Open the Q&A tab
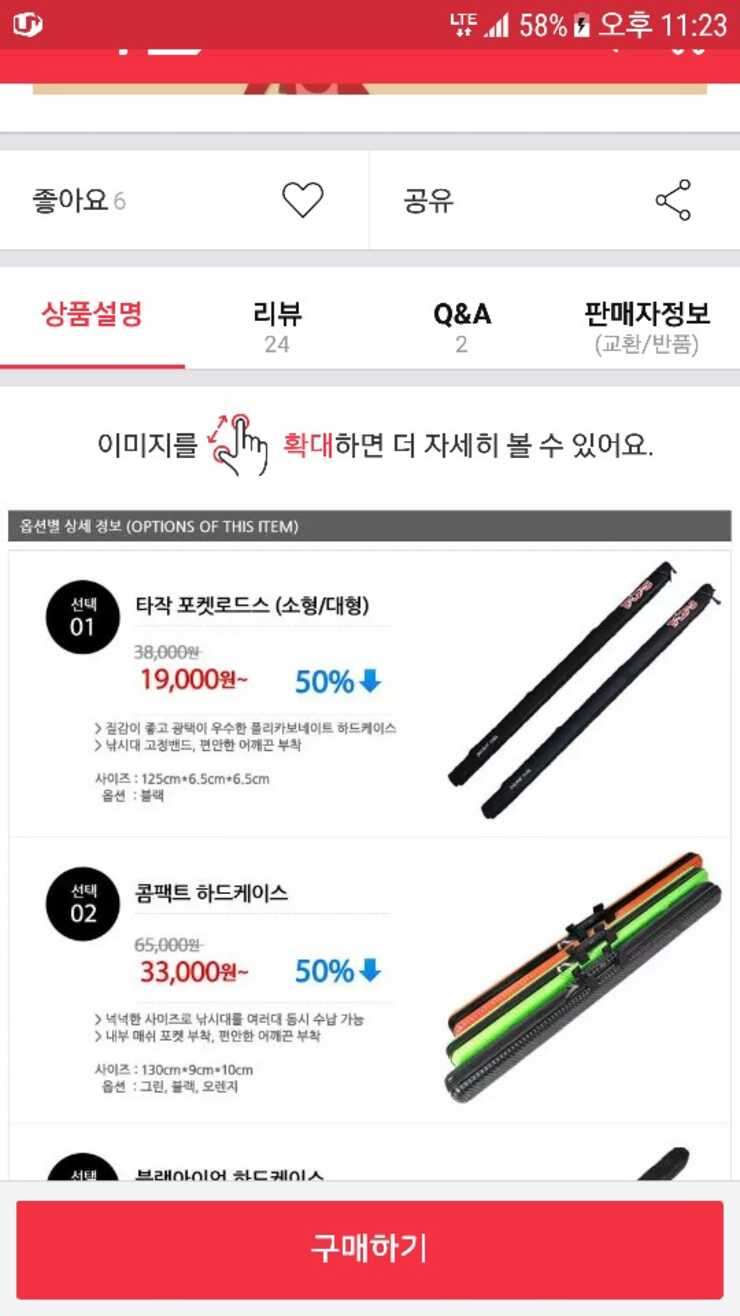 click(x=462, y=327)
